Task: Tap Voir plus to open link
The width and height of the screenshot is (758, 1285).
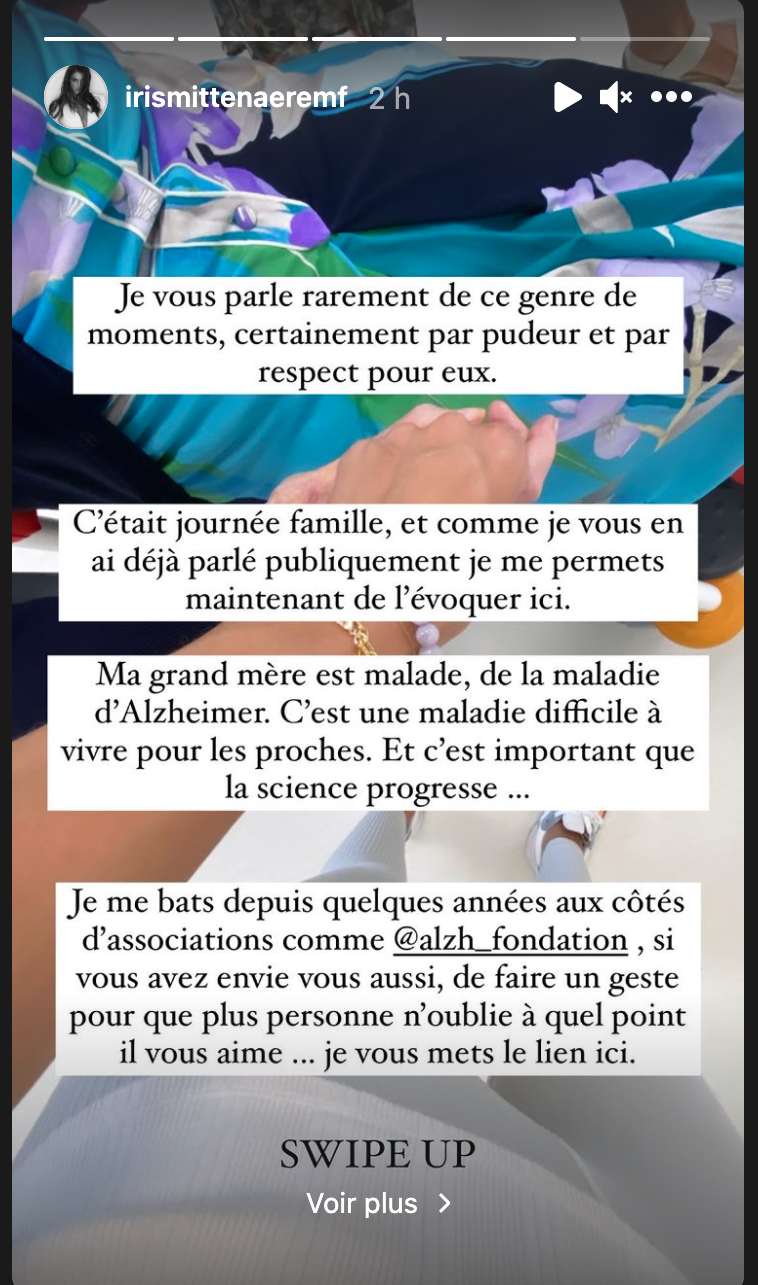Action: tap(378, 1203)
